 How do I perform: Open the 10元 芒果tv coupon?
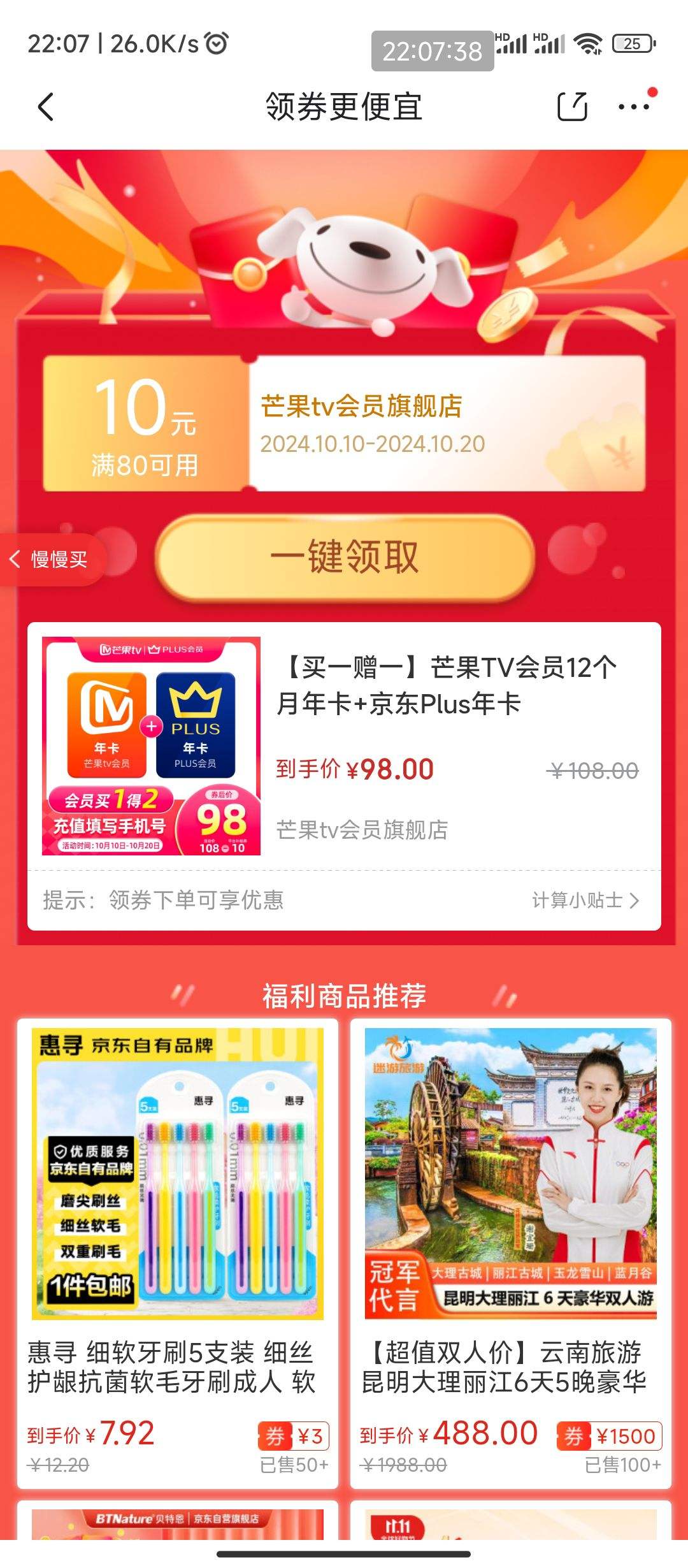344,424
